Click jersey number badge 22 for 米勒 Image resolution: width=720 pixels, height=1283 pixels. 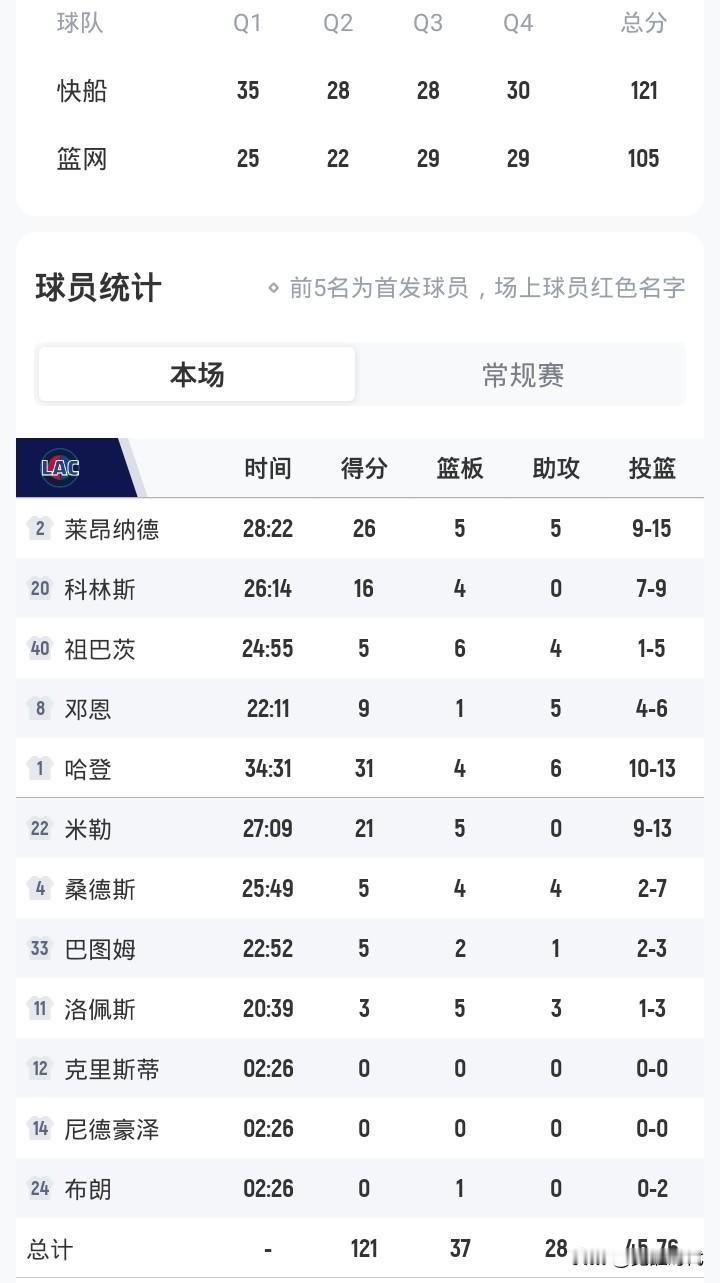pos(38,829)
